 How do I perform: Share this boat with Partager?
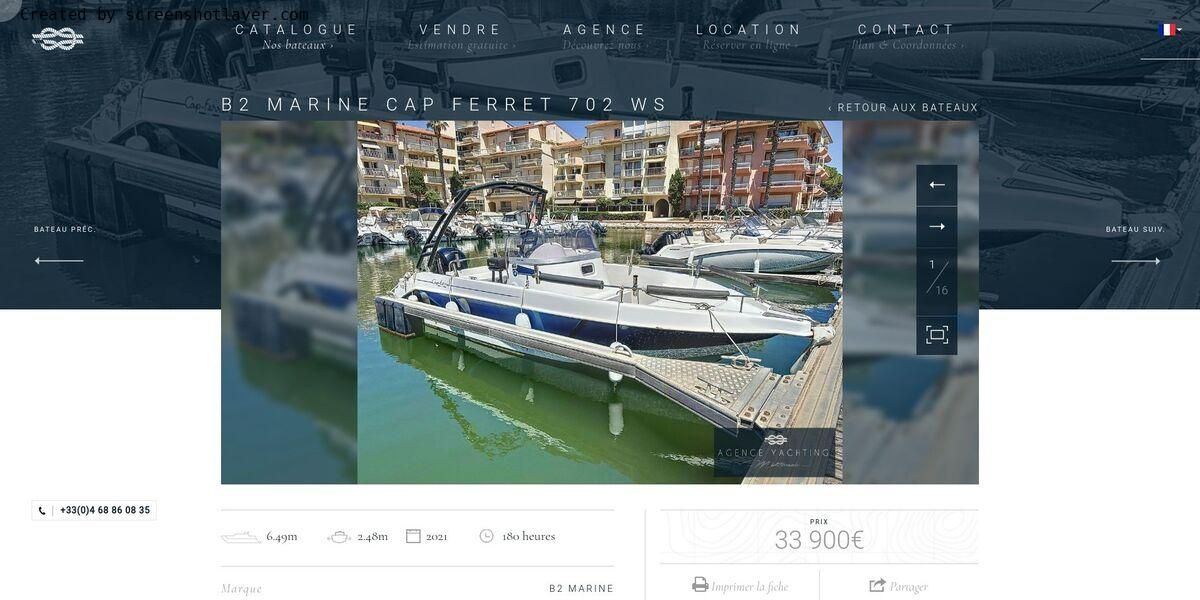(x=899, y=586)
